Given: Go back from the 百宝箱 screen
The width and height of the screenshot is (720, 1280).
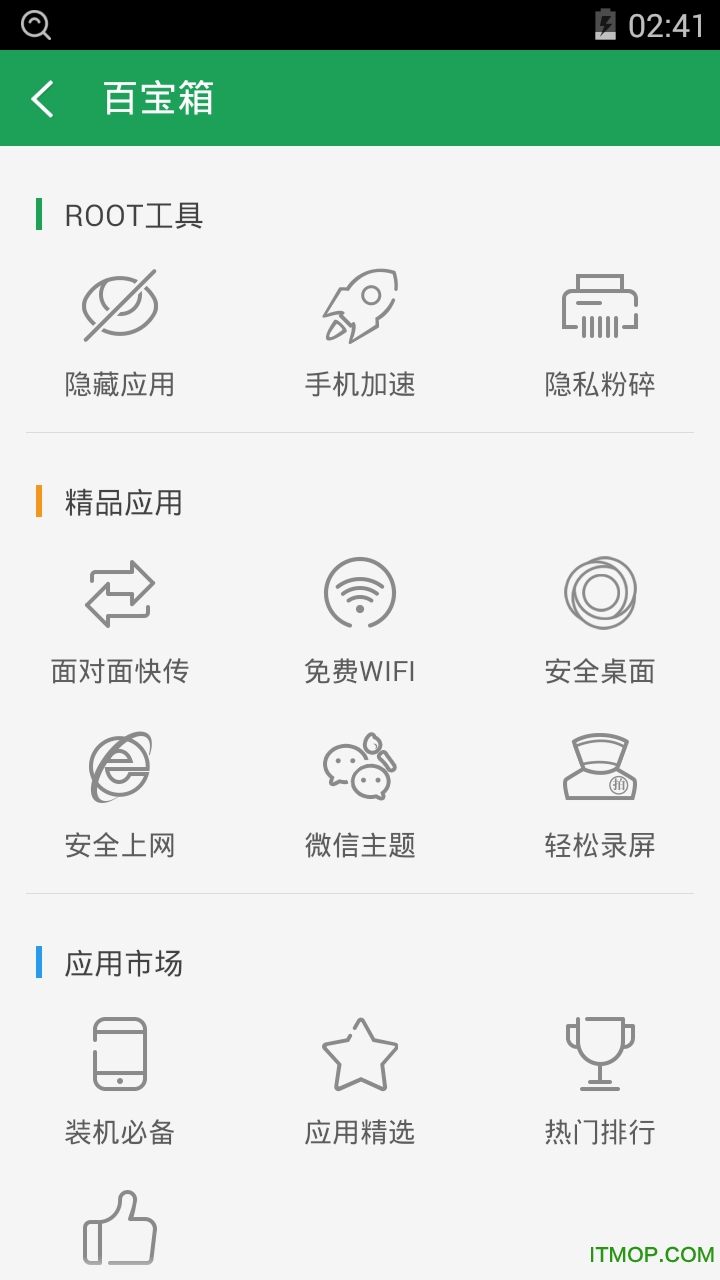Looking at the screenshot, I should point(42,99).
